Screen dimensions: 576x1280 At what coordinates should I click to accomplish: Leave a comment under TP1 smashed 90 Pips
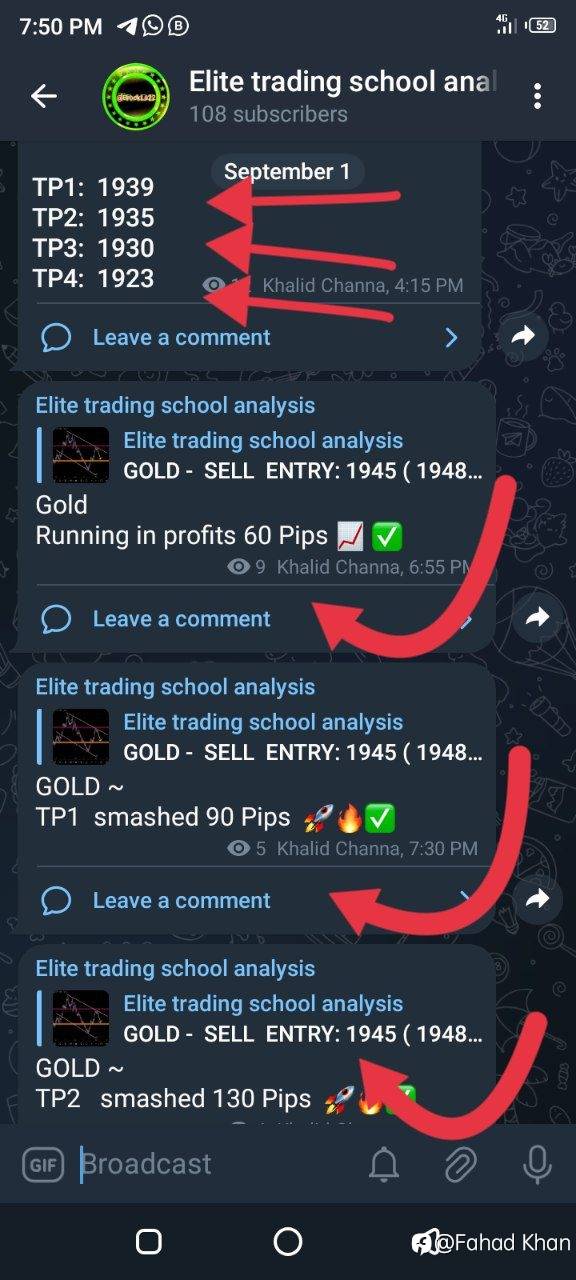(x=249, y=901)
